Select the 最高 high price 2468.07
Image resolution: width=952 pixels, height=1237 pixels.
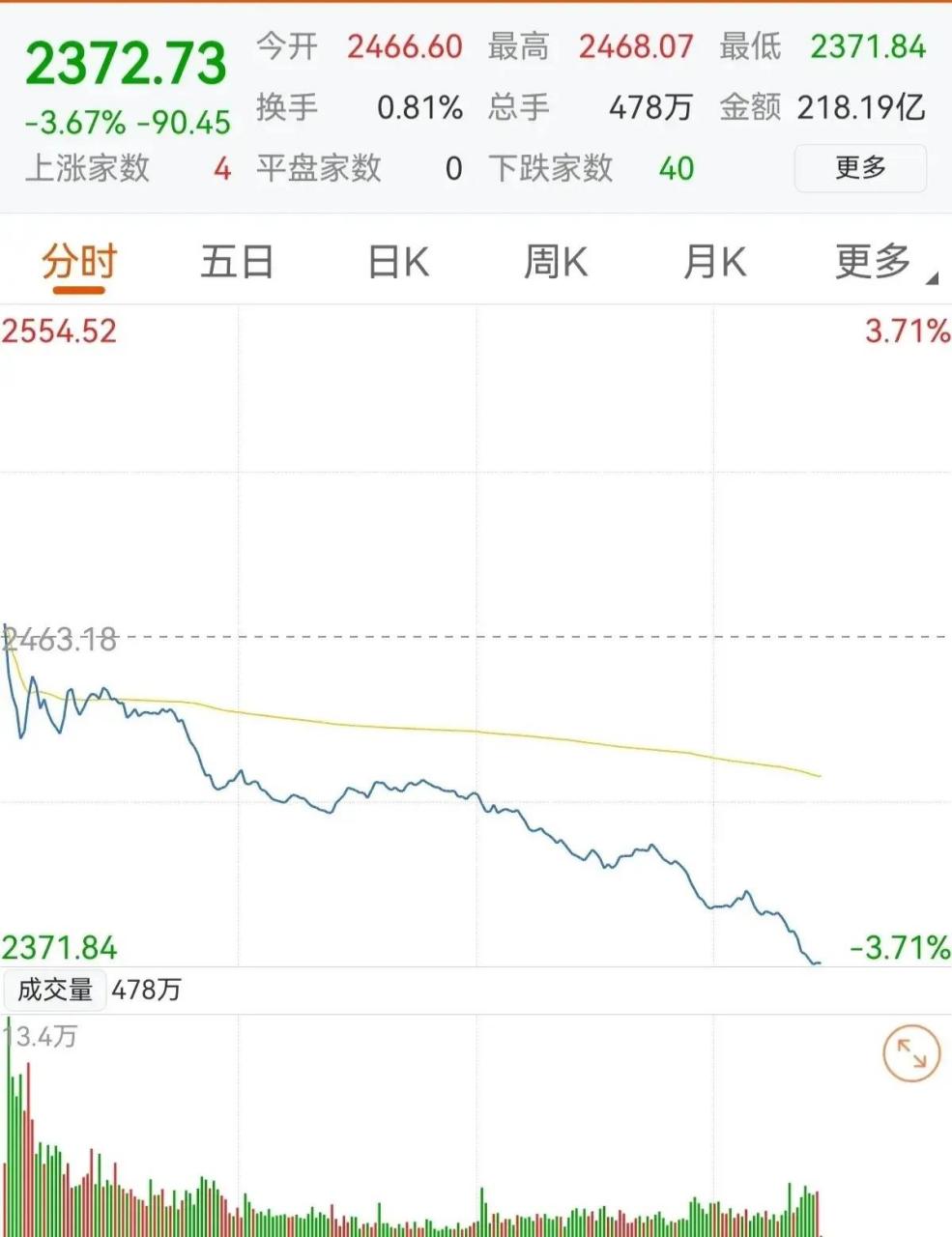coord(636,46)
